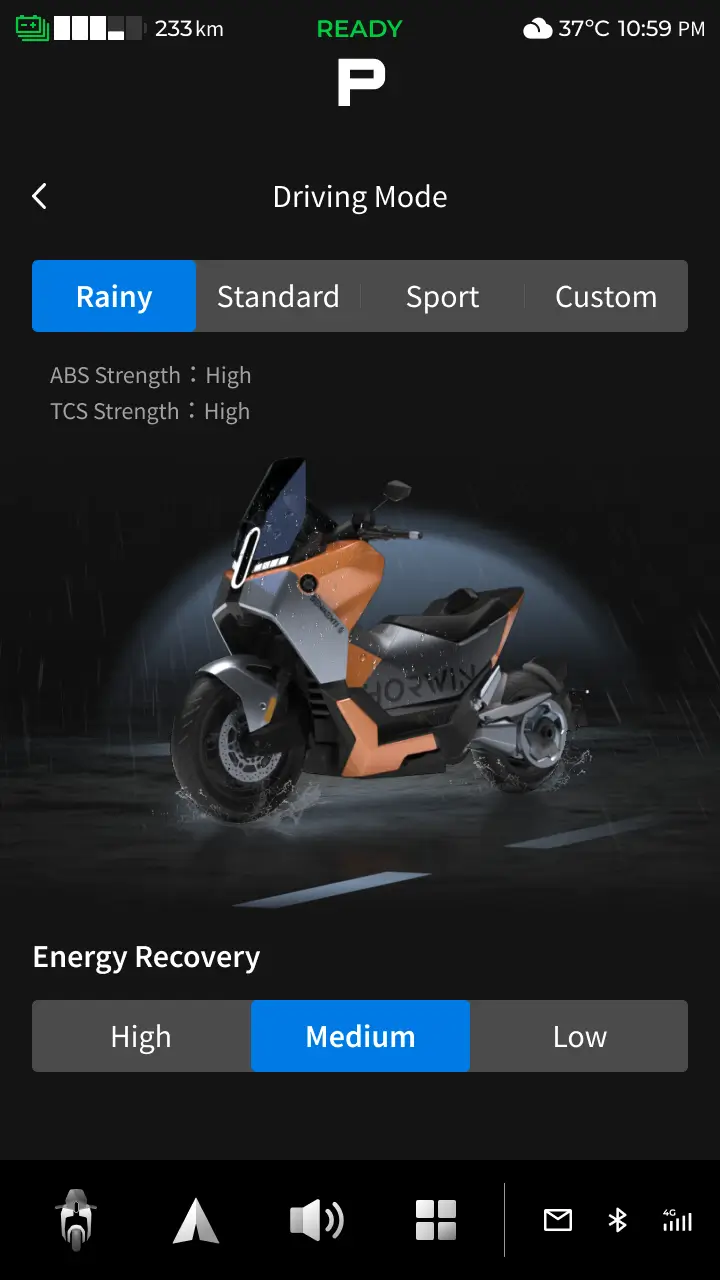The width and height of the screenshot is (720, 1280).
Task: Open the volume speaker control
Action: (316, 1220)
